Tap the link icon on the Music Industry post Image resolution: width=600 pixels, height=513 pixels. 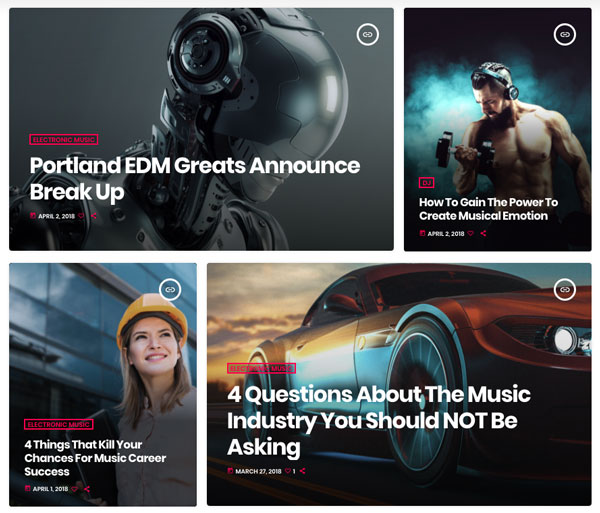(x=564, y=289)
